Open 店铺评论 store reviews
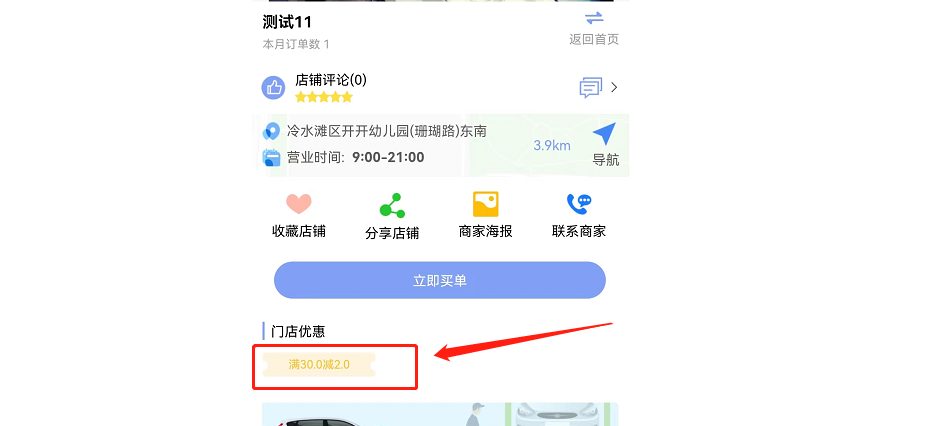Image resolution: width=951 pixels, height=426 pixels. [331, 80]
